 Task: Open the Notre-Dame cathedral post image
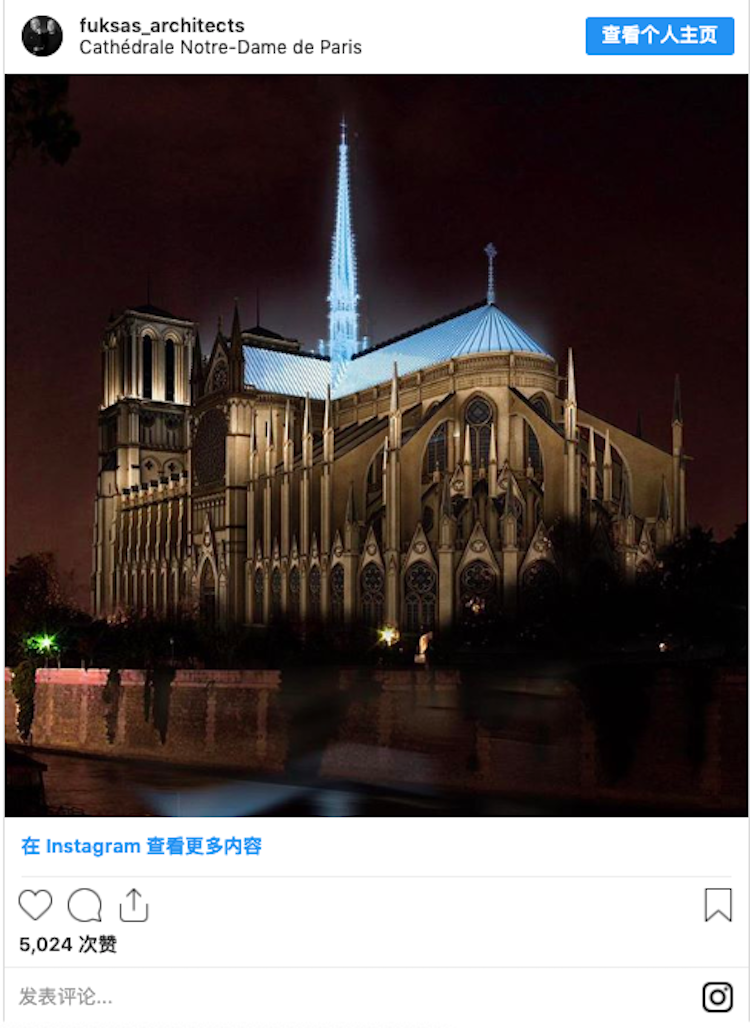(375, 445)
